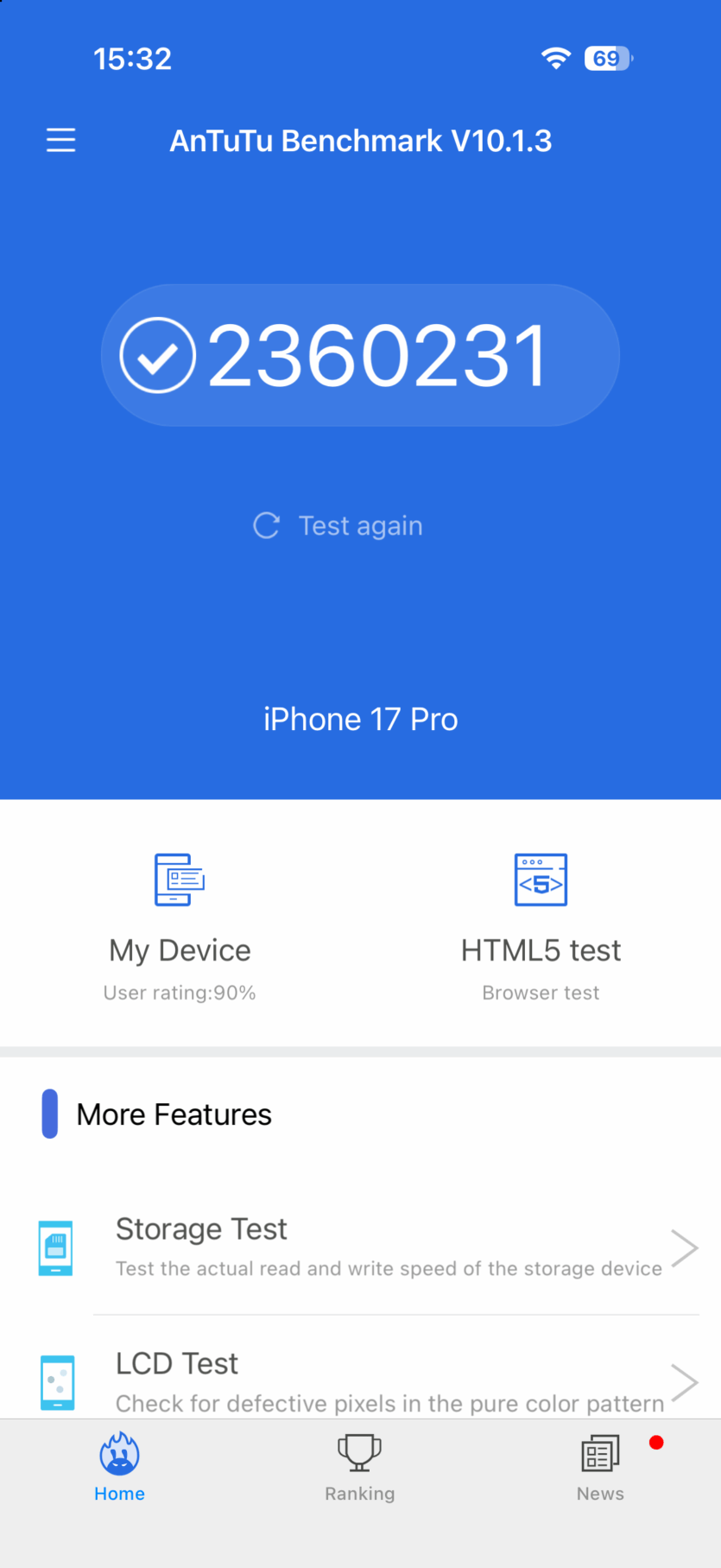This screenshot has height=1568, width=721.
Task: Switch to the News tab
Action: tap(600, 1467)
